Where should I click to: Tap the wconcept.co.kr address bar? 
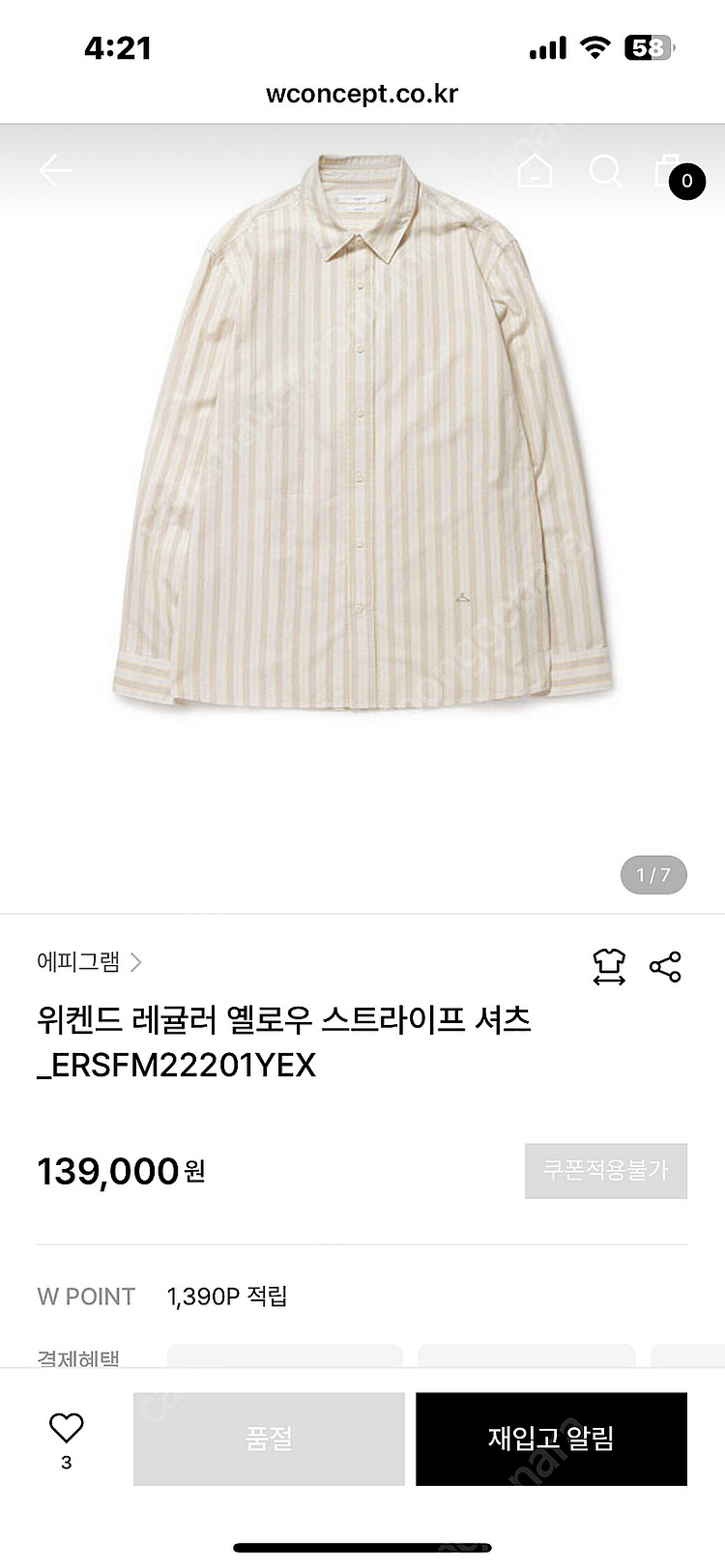362,94
